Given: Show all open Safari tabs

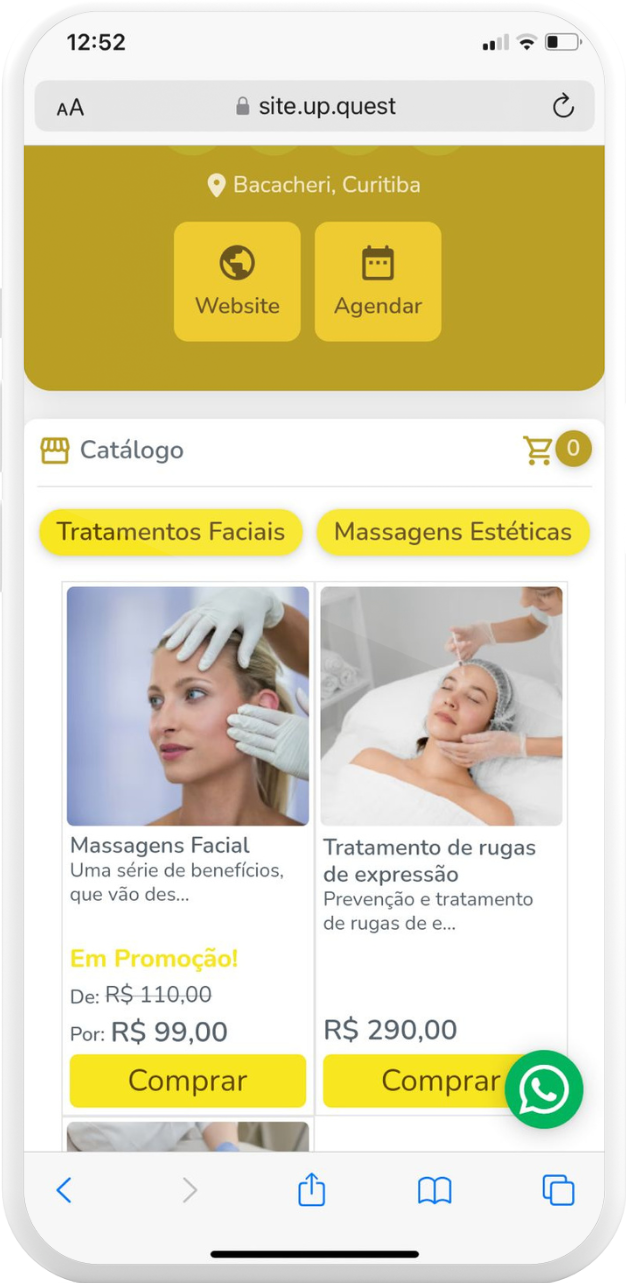Looking at the screenshot, I should (x=558, y=1190).
